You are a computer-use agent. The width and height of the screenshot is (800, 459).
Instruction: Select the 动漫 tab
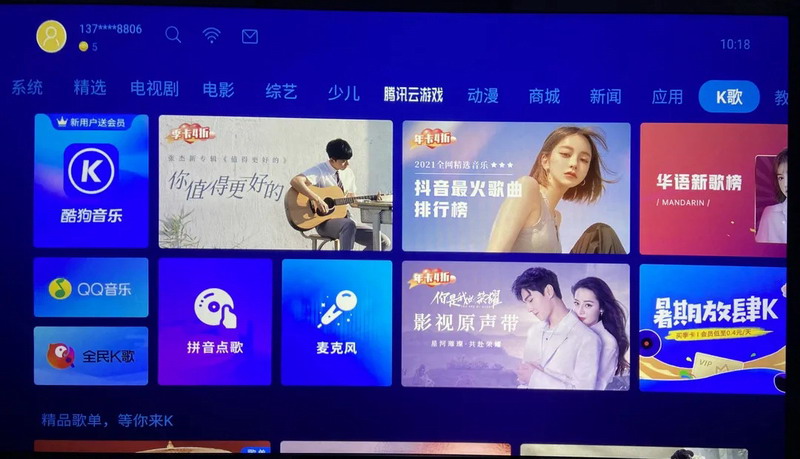coord(483,96)
